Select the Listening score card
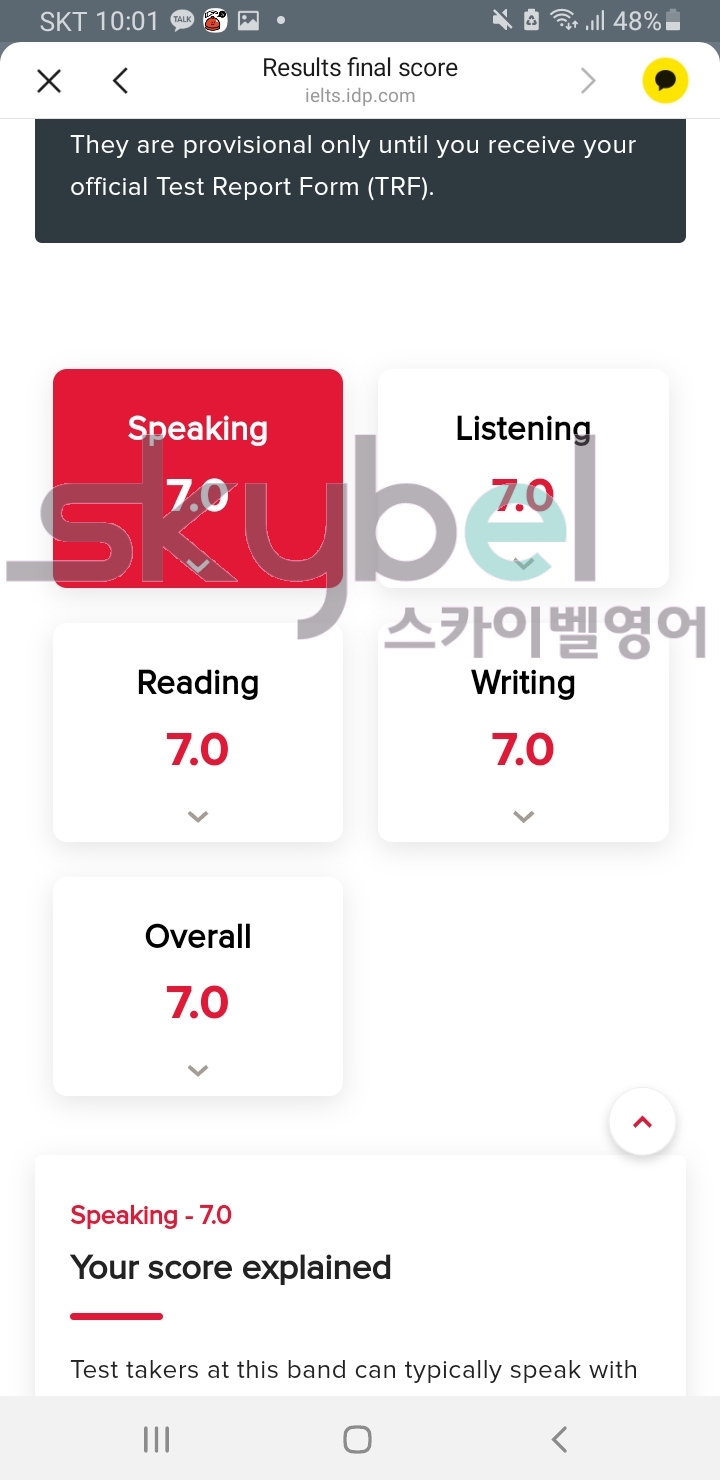 click(523, 478)
